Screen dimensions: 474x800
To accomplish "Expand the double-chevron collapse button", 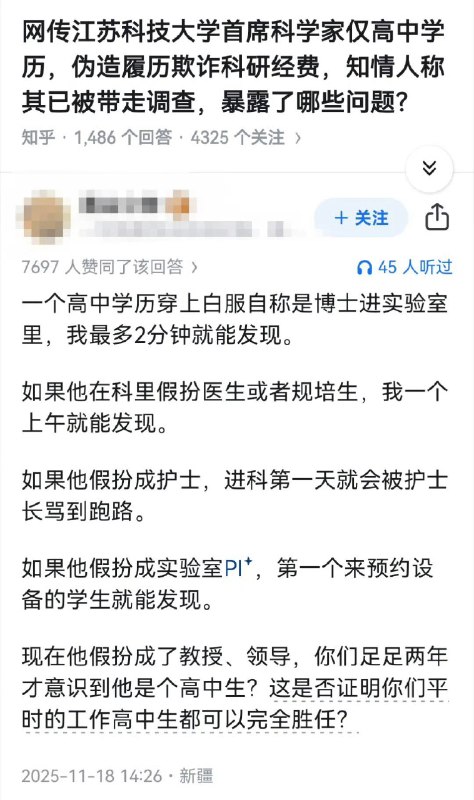I will point(430,168).
